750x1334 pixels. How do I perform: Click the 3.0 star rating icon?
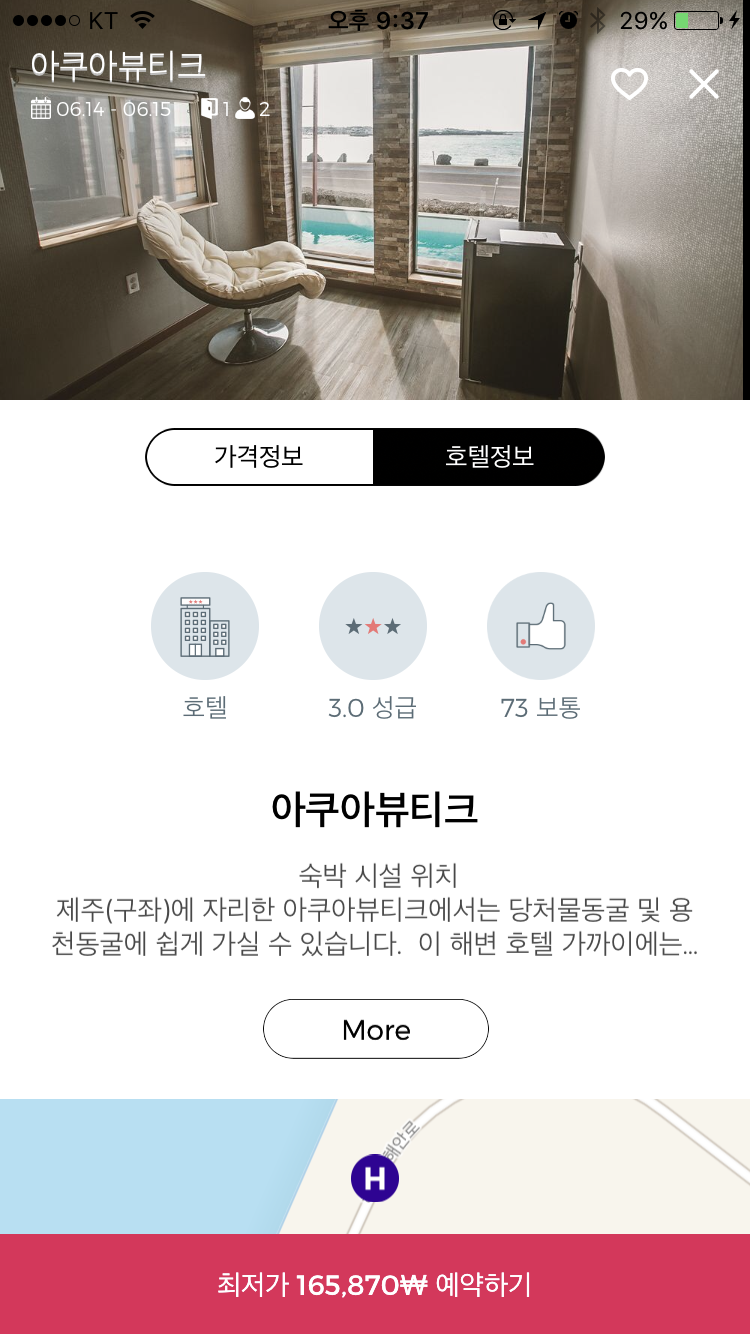[x=373, y=626]
